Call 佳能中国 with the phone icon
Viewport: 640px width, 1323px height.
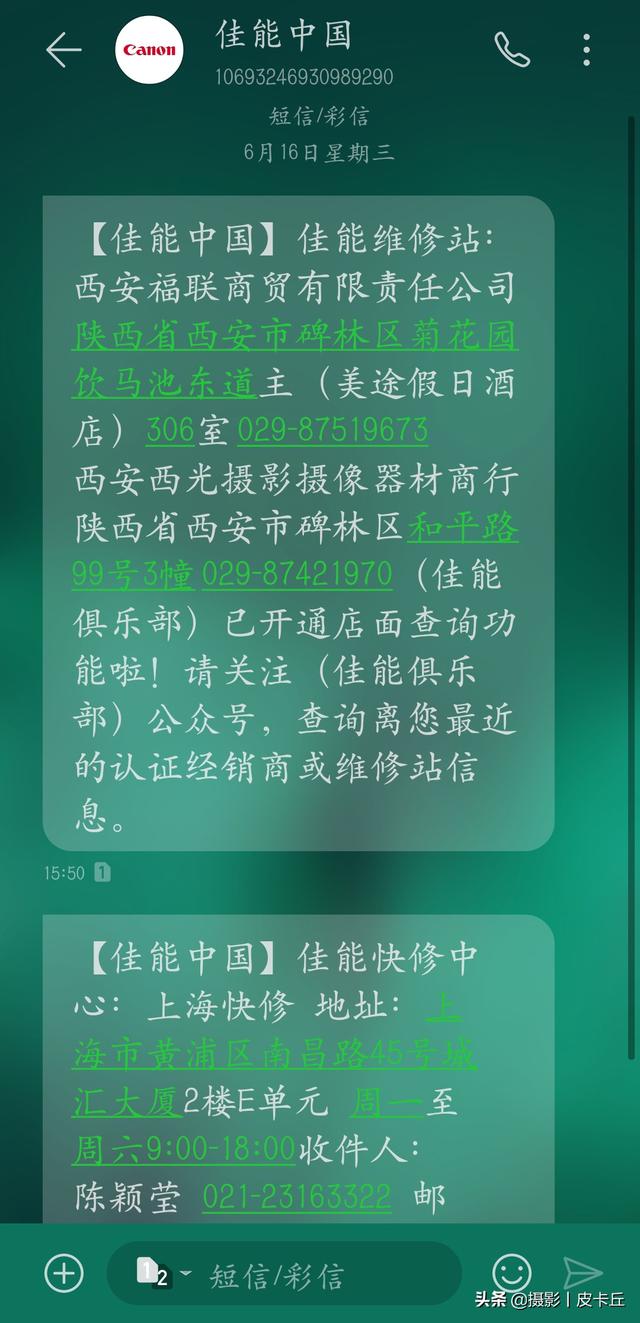pos(511,50)
